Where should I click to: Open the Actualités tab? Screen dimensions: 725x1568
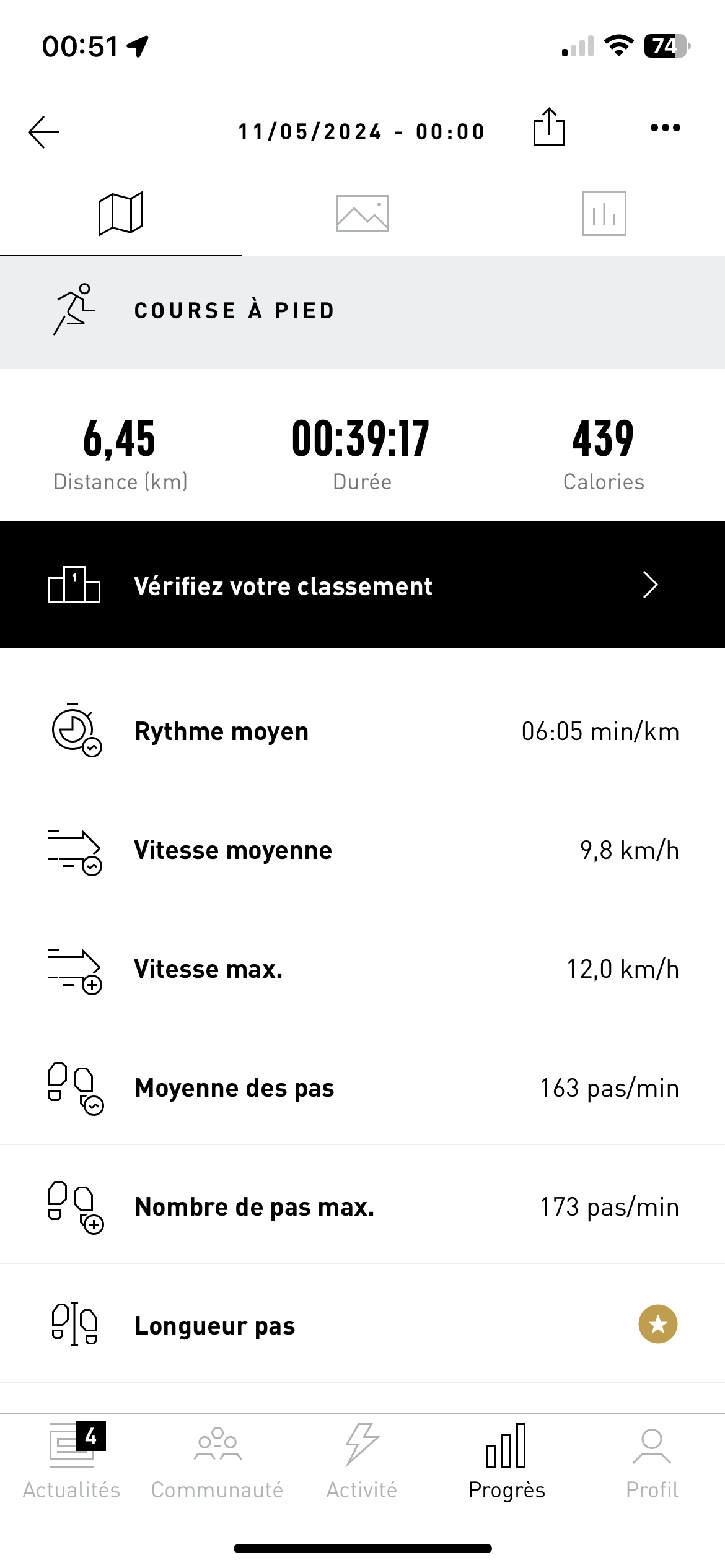pos(72,1463)
